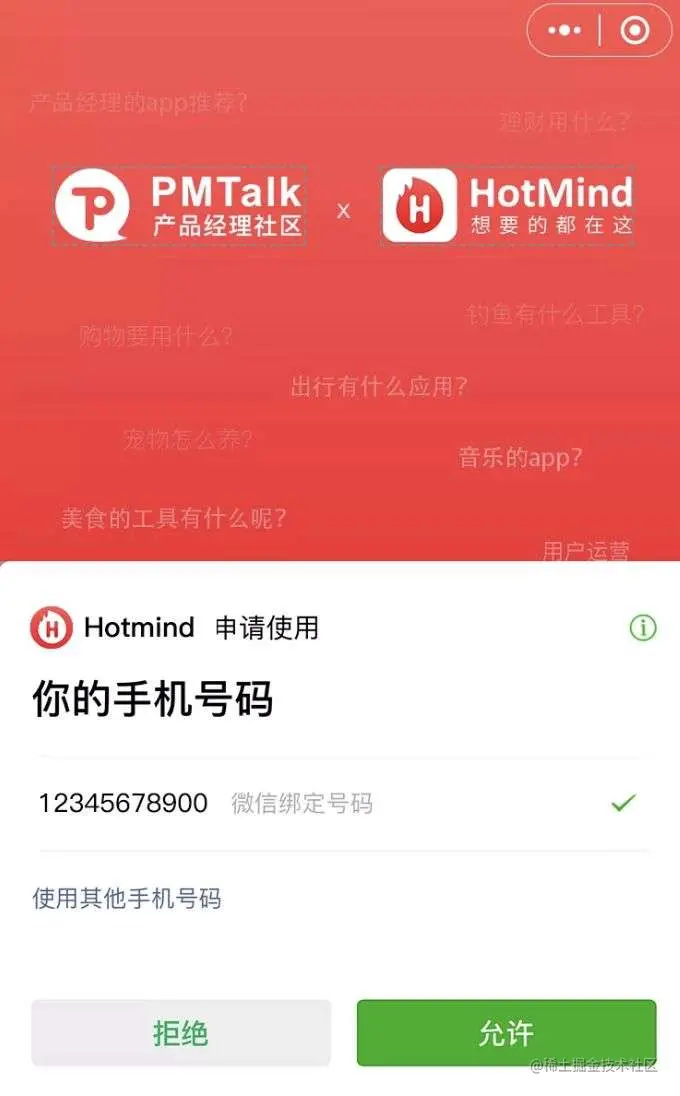
Task: Decline with the 拒绝 button
Action: (181, 1033)
